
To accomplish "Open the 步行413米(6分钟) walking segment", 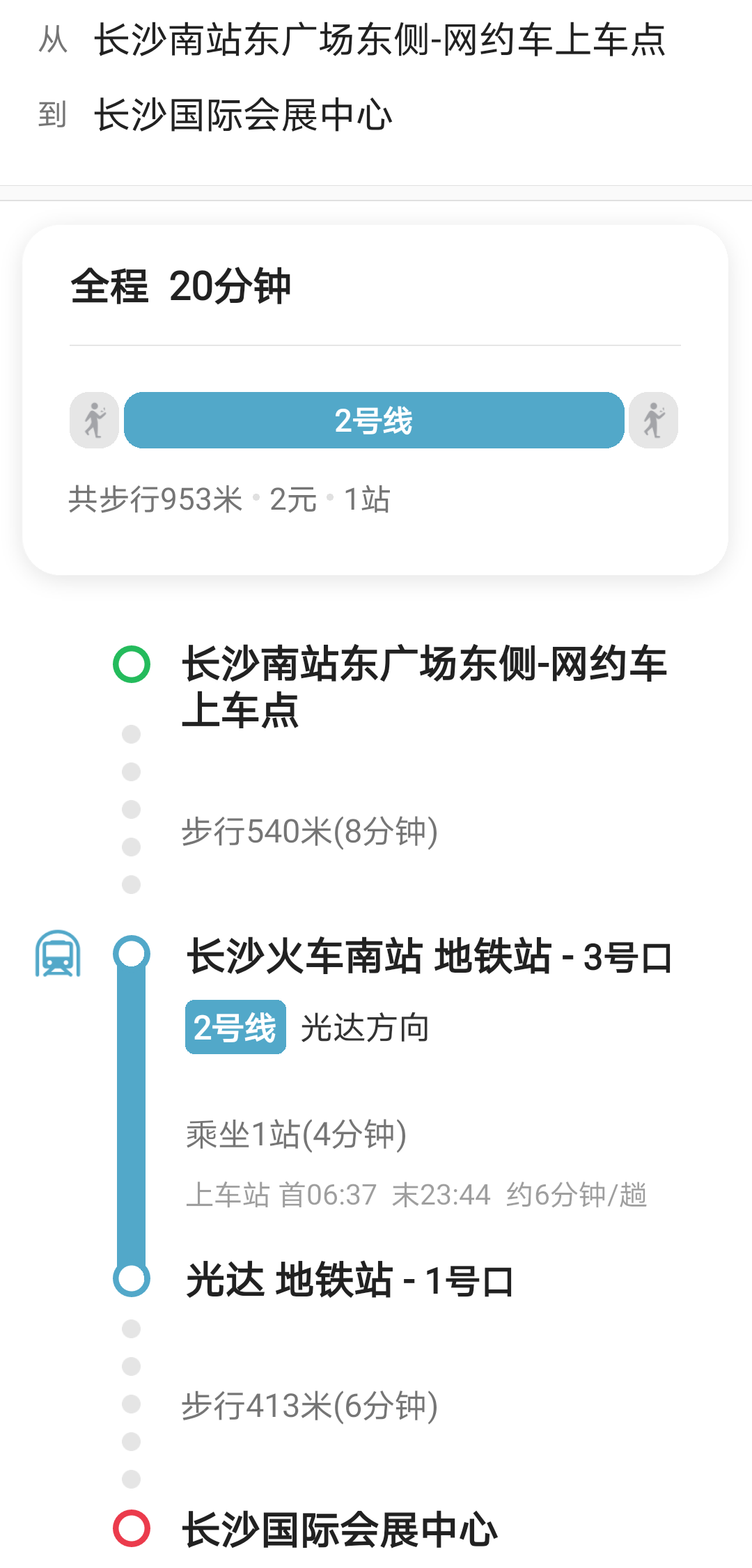I will tap(310, 1405).
